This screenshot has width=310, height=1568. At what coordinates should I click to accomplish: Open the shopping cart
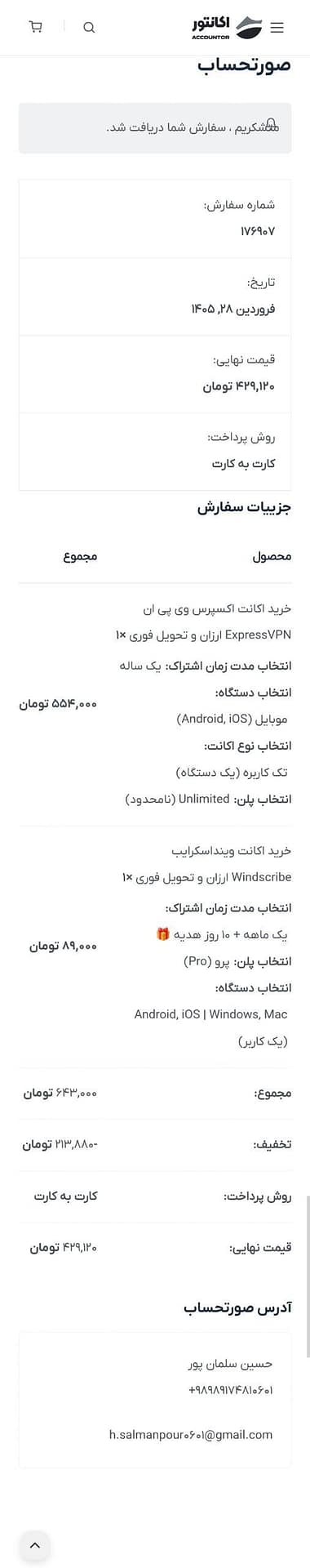point(35,27)
